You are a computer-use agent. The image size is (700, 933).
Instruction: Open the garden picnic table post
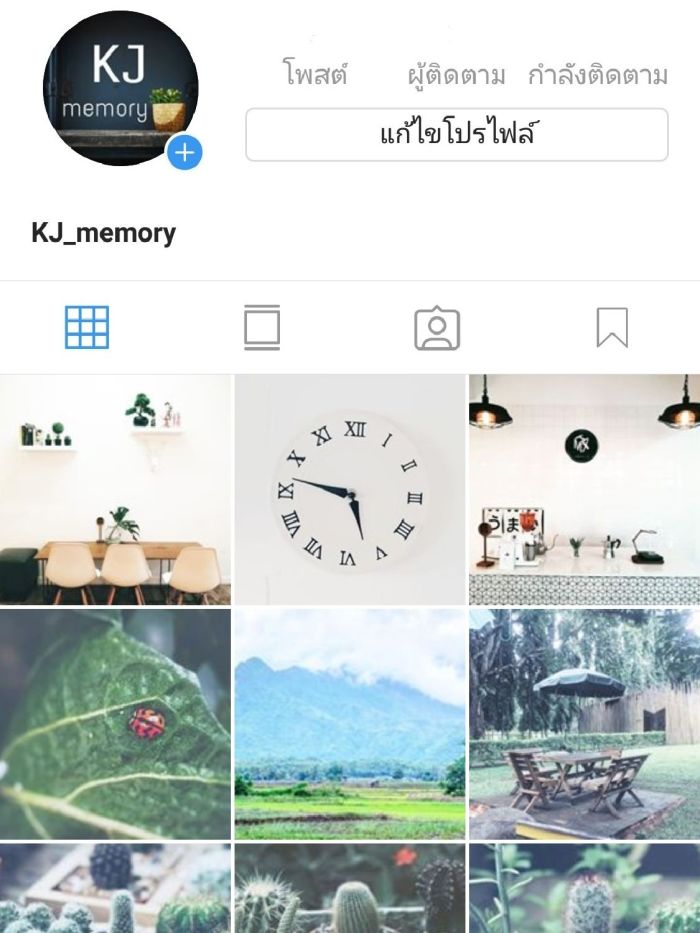pyautogui.click(x=584, y=724)
